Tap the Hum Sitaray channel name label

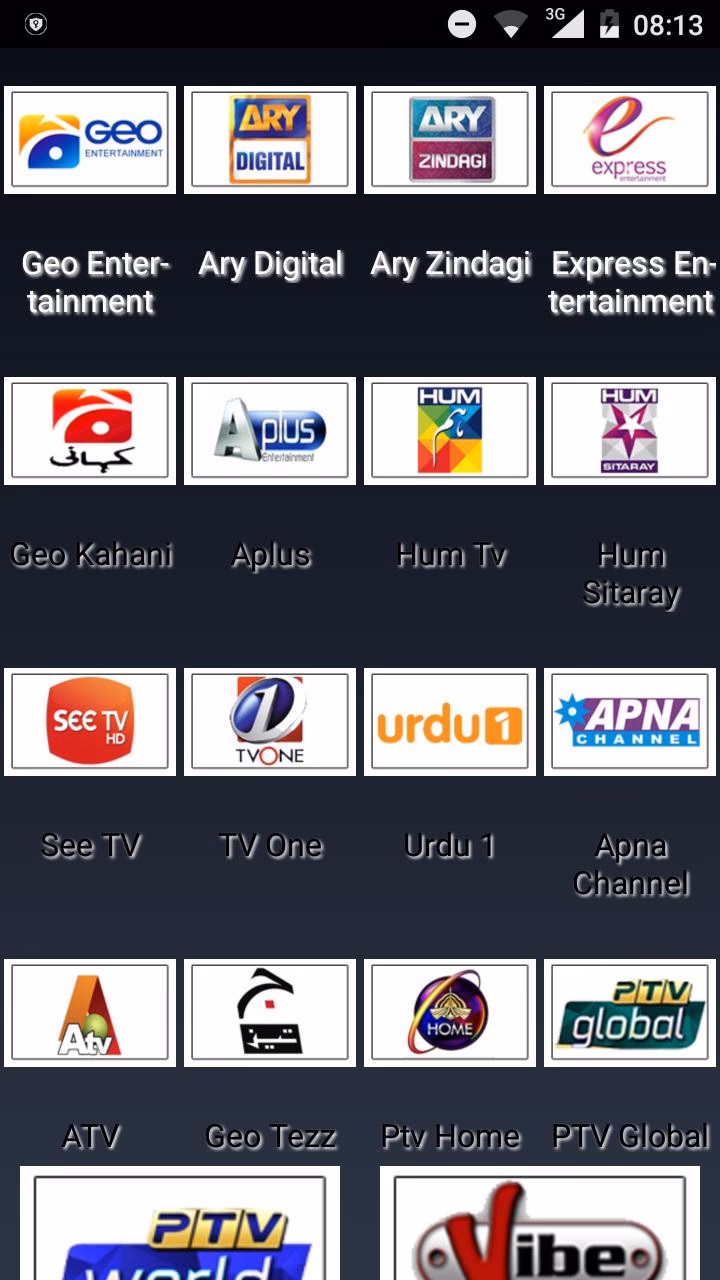(x=629, y=573)
